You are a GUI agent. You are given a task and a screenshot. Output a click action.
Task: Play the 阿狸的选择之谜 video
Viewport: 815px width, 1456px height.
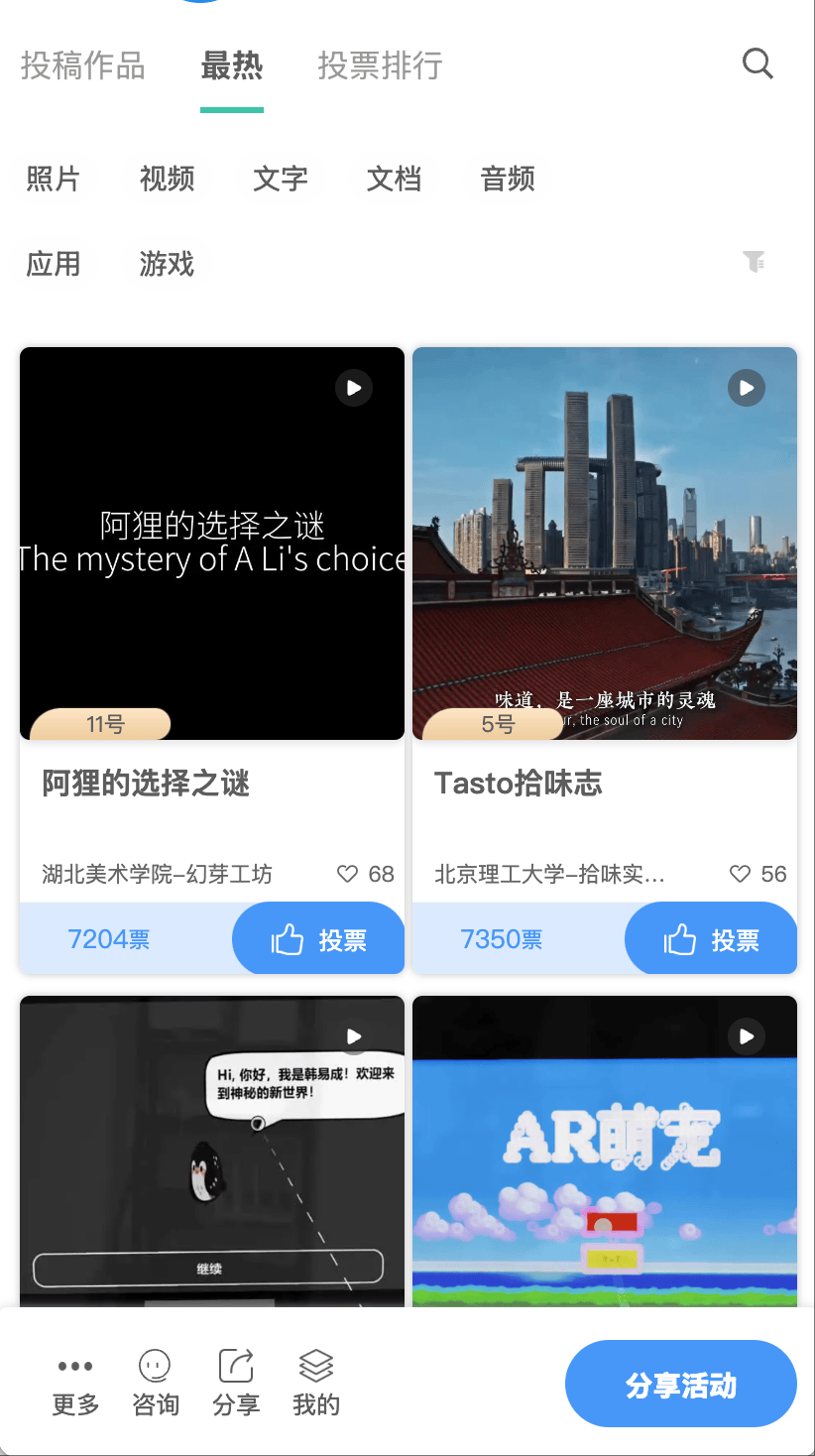pos(354,388)
